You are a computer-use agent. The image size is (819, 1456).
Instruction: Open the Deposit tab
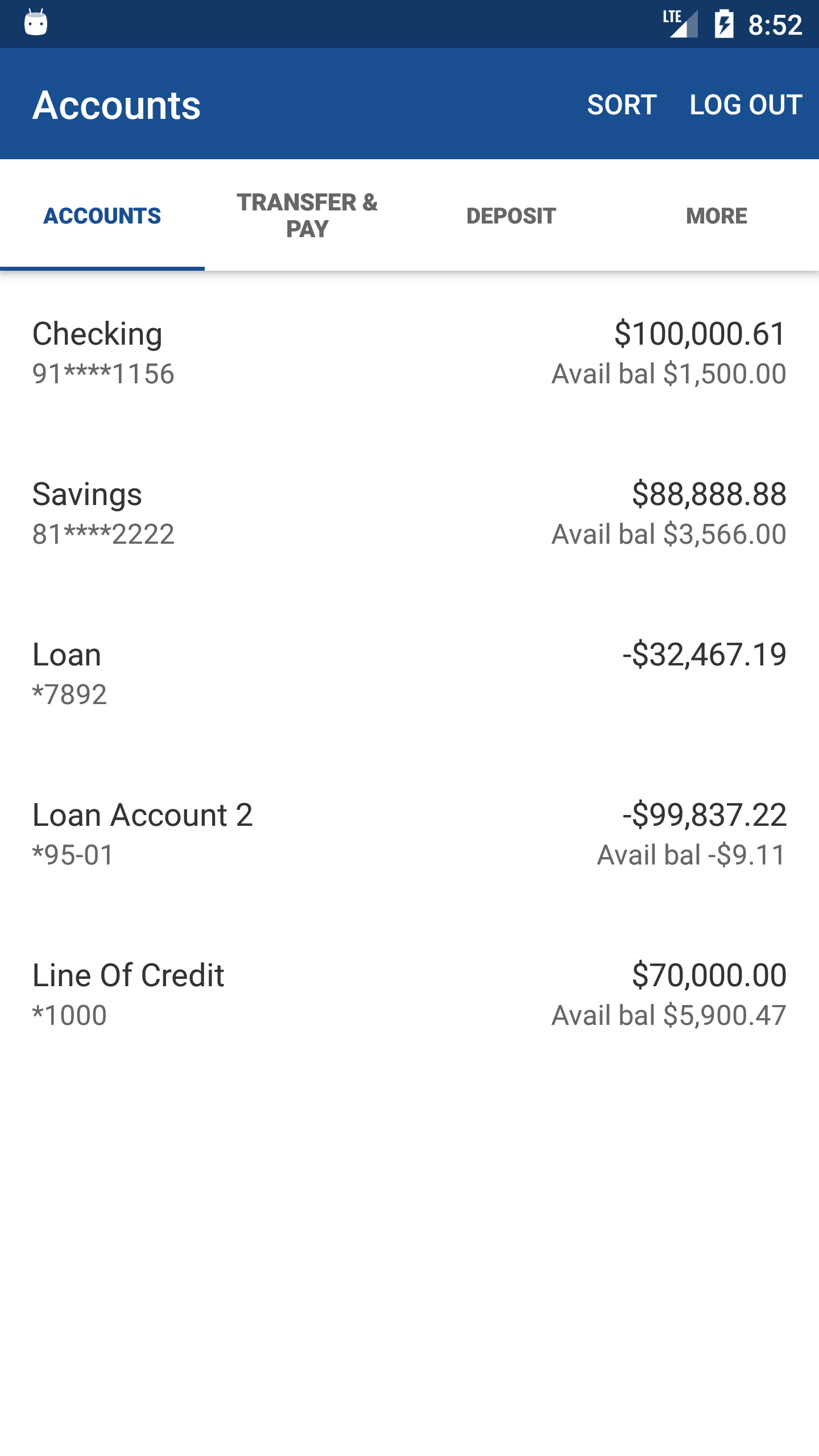(x=512, y=216)
